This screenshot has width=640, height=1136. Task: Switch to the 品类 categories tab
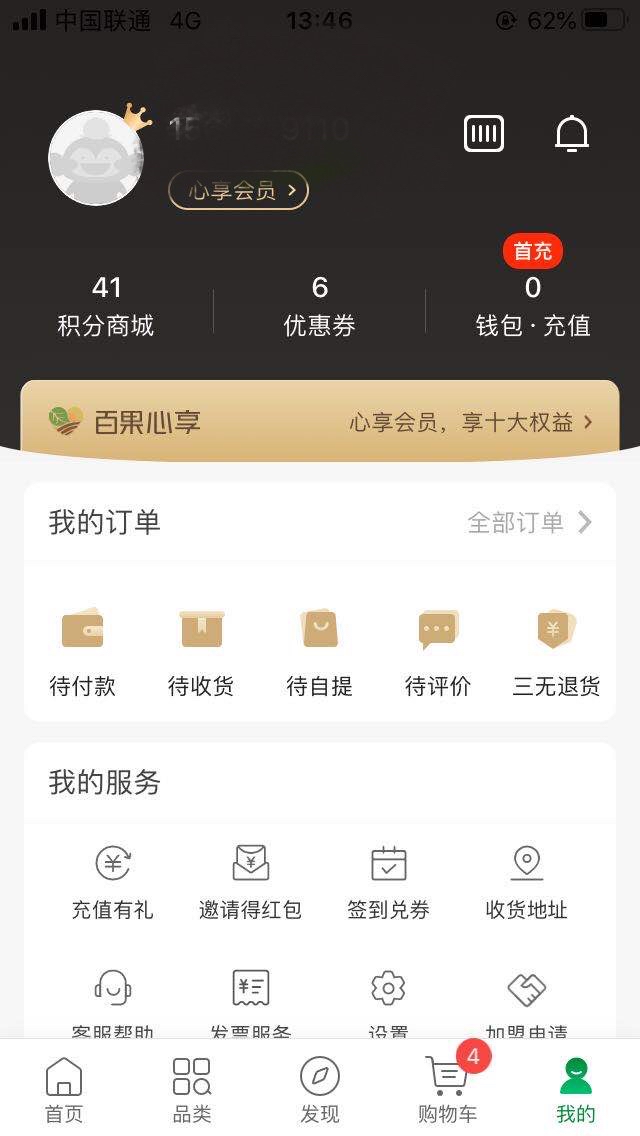point(191,1090)
